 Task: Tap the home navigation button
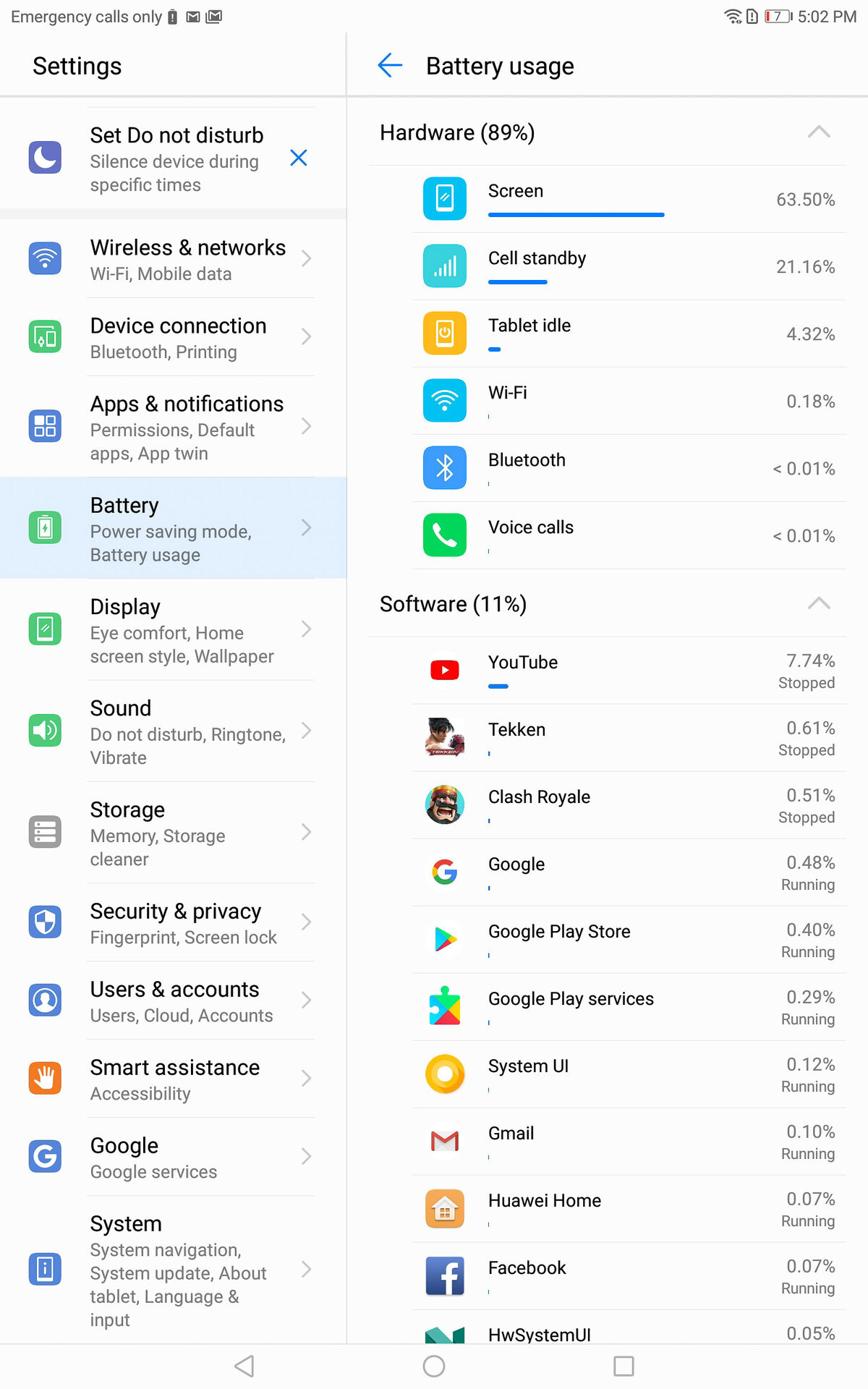[x=434, y=1366]
